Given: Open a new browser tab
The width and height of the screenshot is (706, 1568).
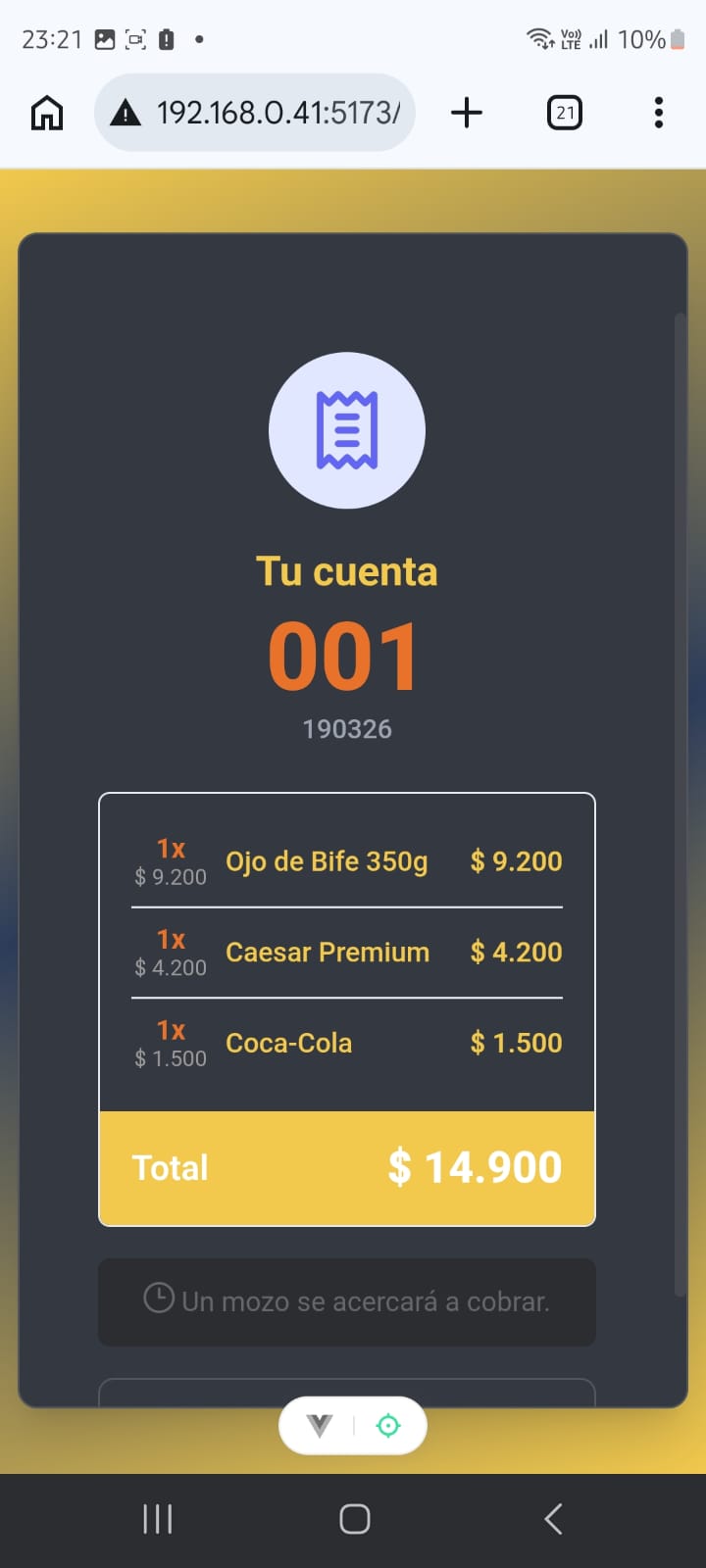Looking at the screenshot, I should (467, 113).
